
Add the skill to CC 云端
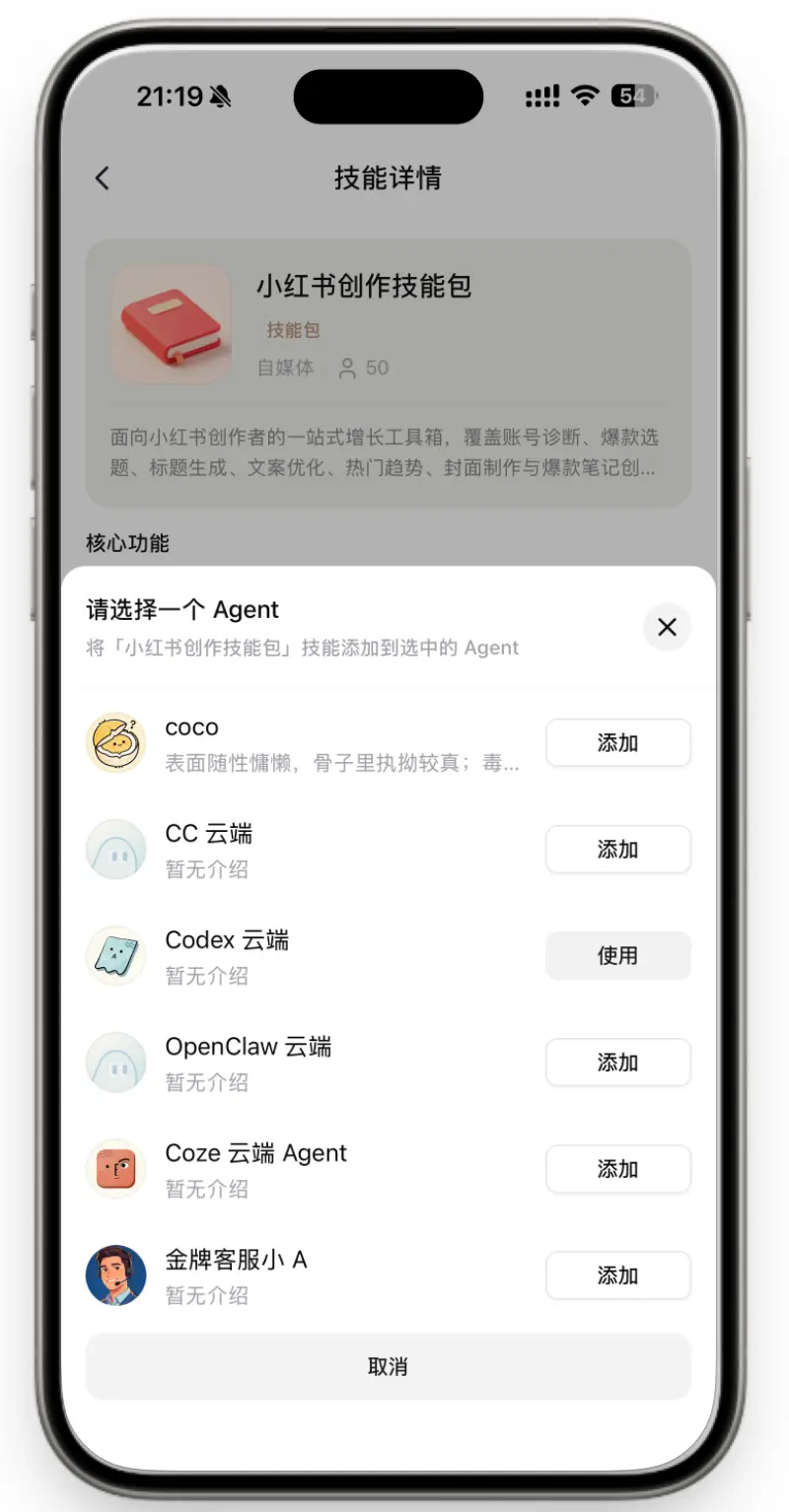(x=618, y=850)
